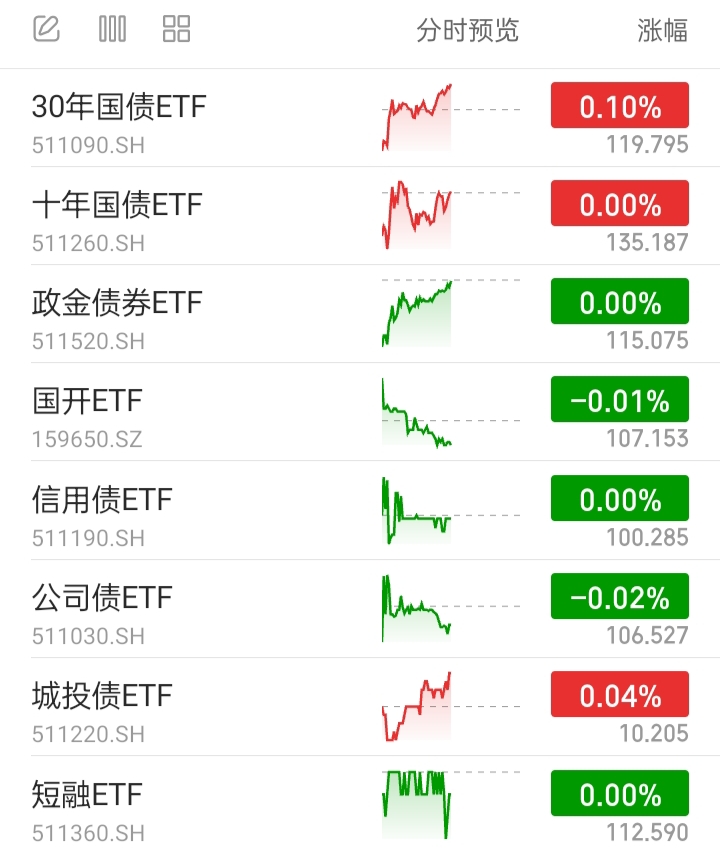Tap 信用债ETF's green 0.00% button
Viewport: 720px width, 850px height.
pos(619,497)
